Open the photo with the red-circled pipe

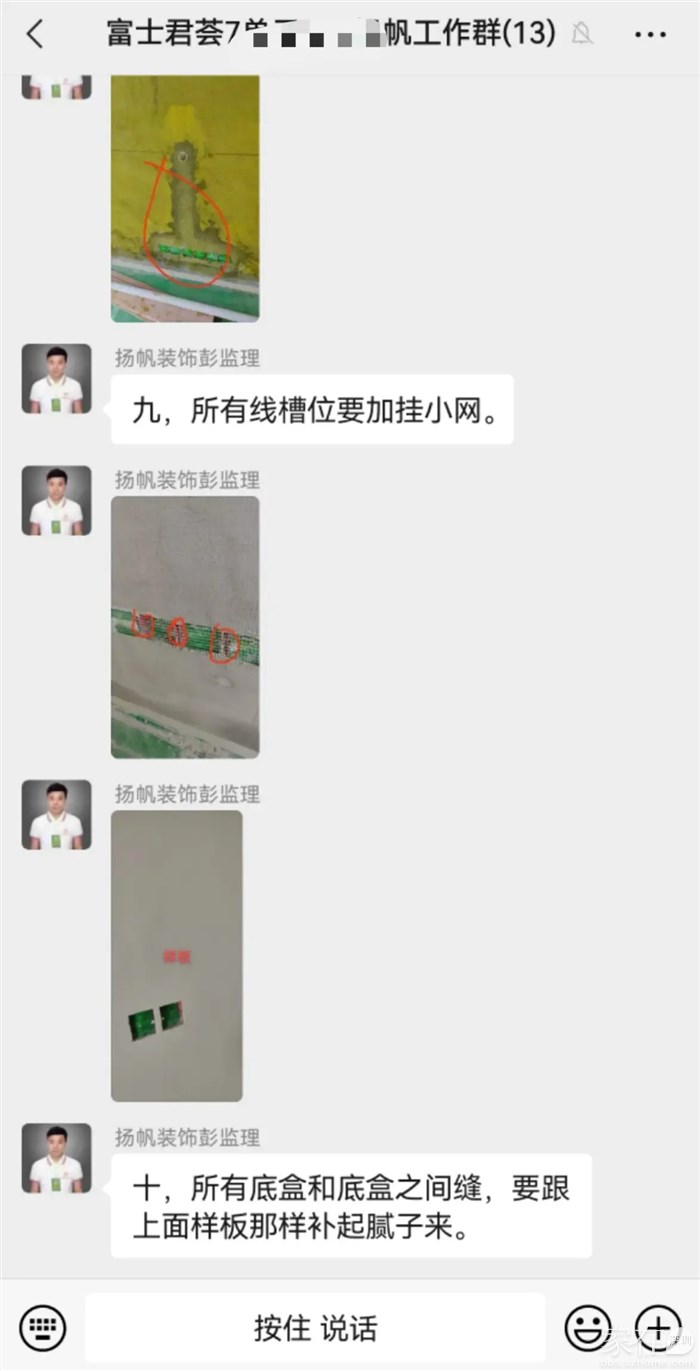185,198
